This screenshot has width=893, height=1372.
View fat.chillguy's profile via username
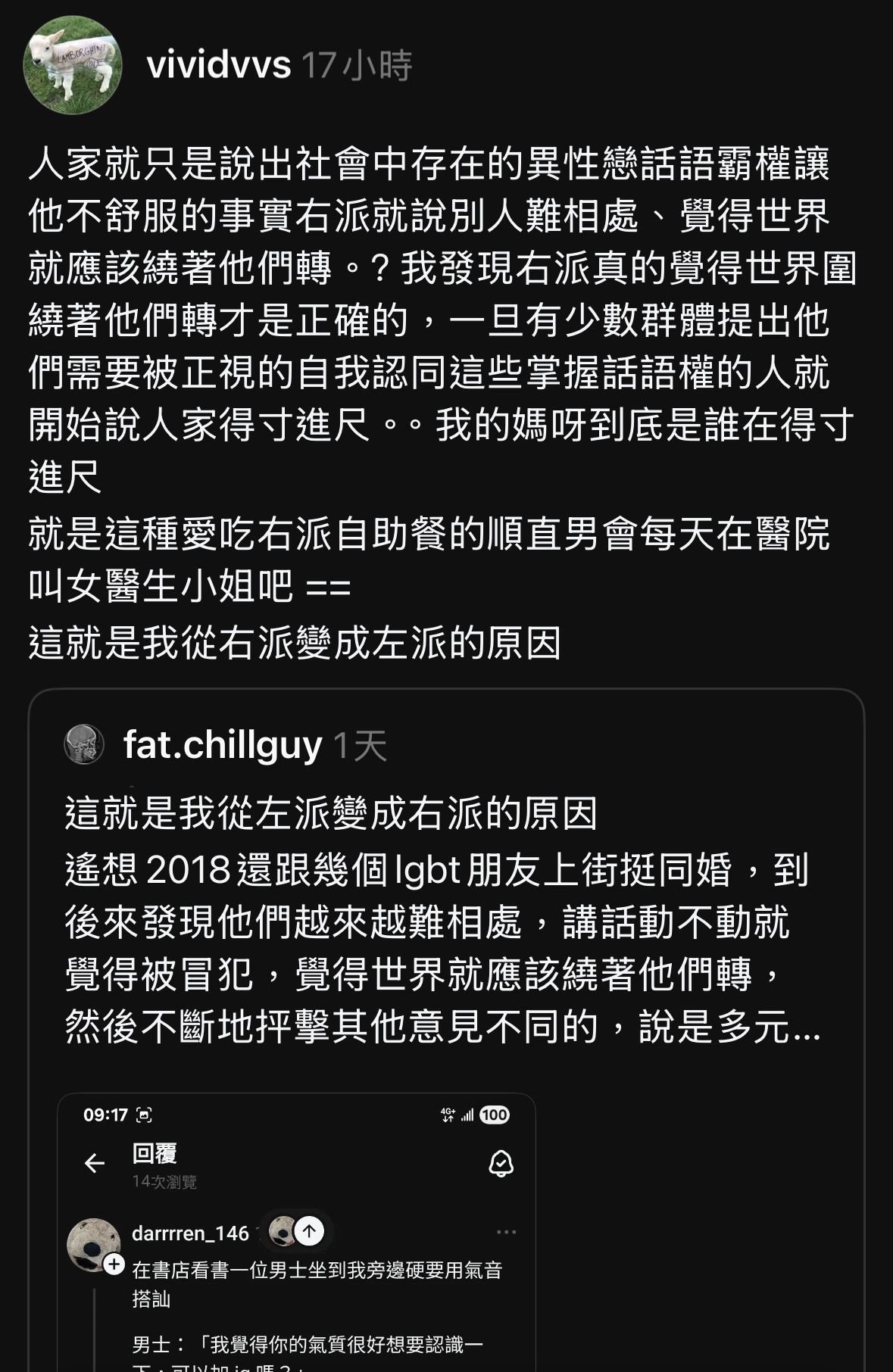[223, 745]
